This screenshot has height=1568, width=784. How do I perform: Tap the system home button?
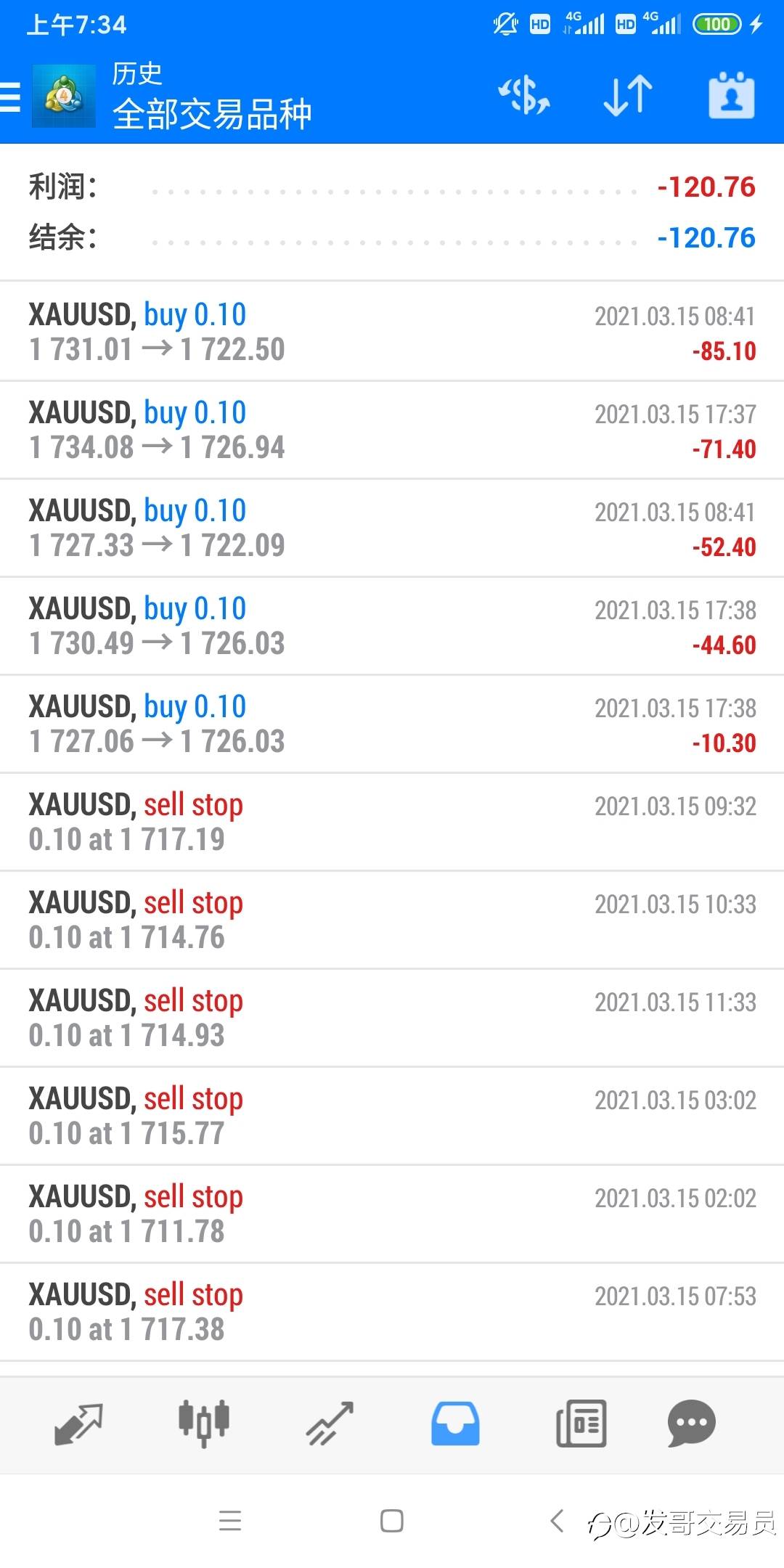(392, 1521)
